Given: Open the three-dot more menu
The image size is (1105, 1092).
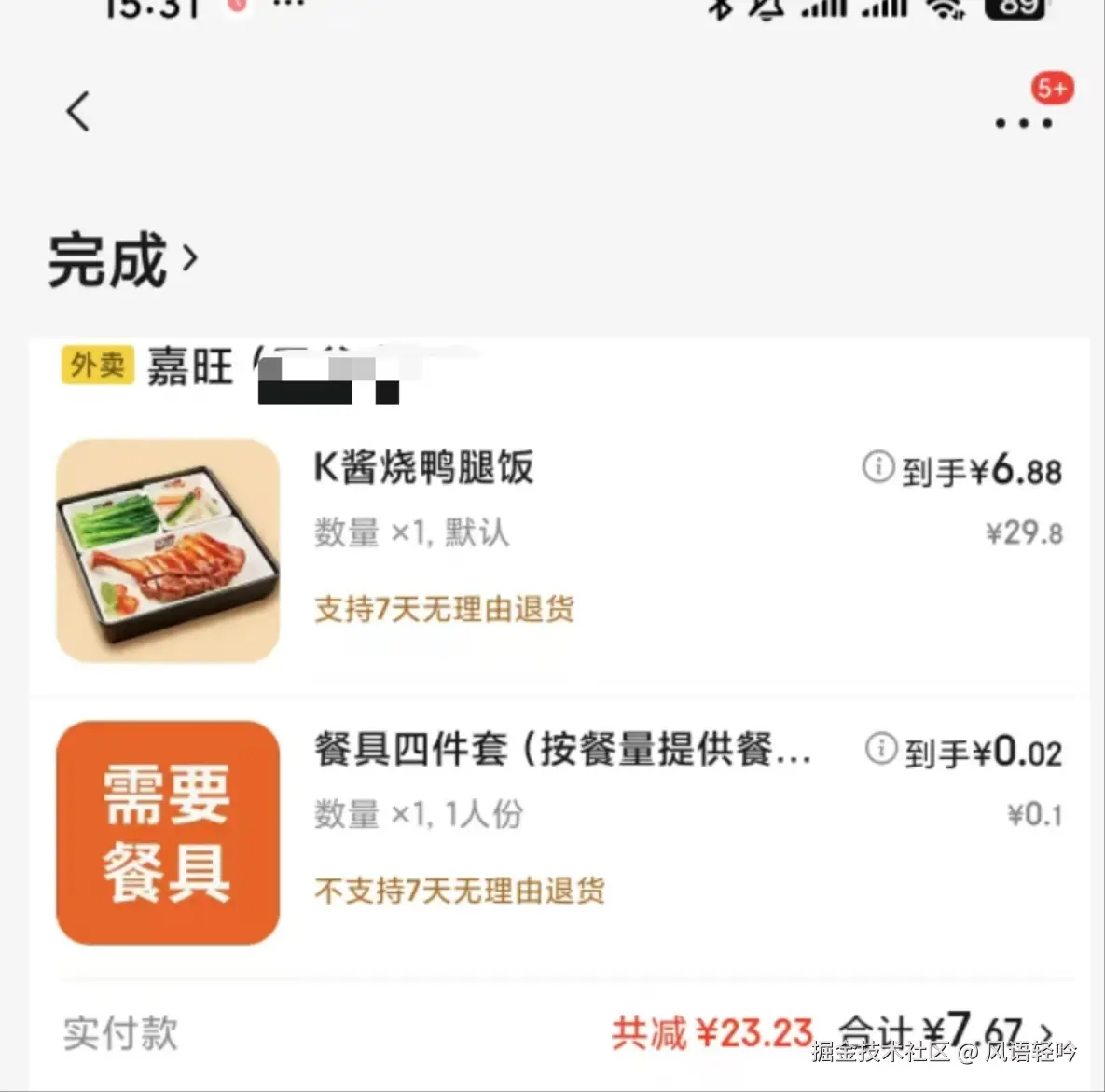Looking at the screenshot, I should [1023, 122].
